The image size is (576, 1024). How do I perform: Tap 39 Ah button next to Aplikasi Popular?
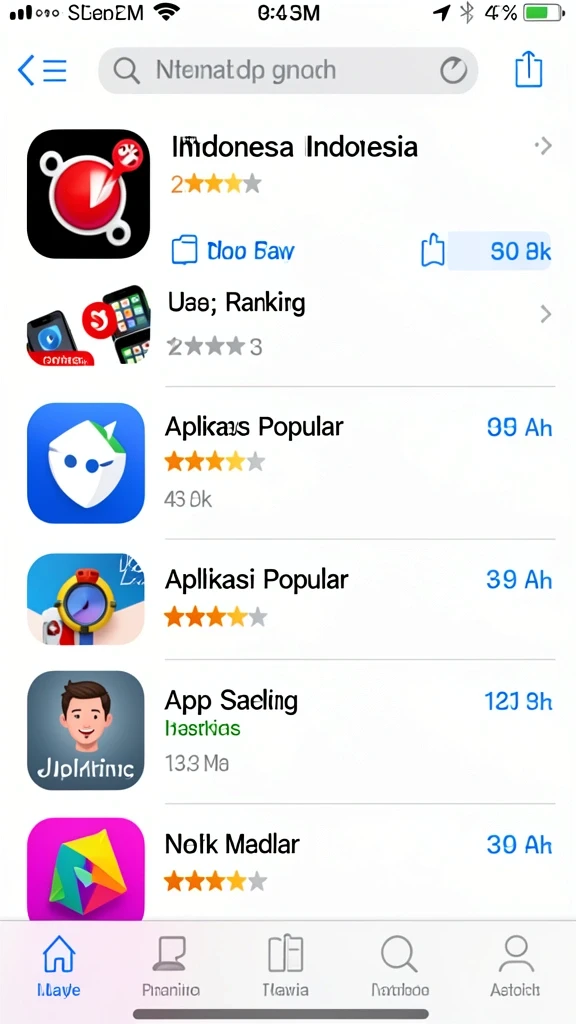519,580
